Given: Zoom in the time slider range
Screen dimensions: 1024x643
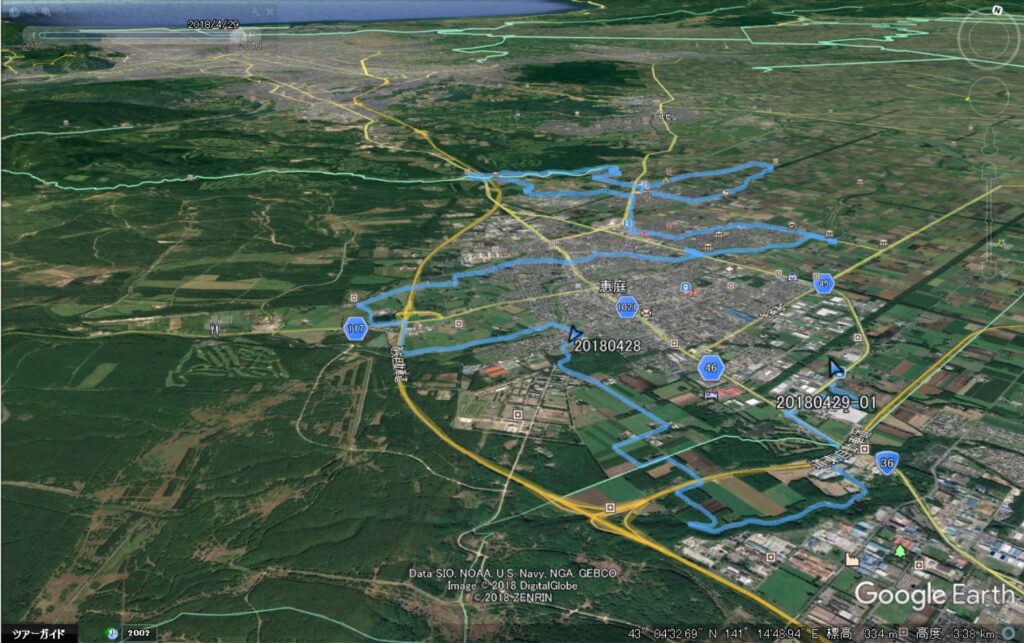Looking at the screenshot, I should [x=46, y=12].
